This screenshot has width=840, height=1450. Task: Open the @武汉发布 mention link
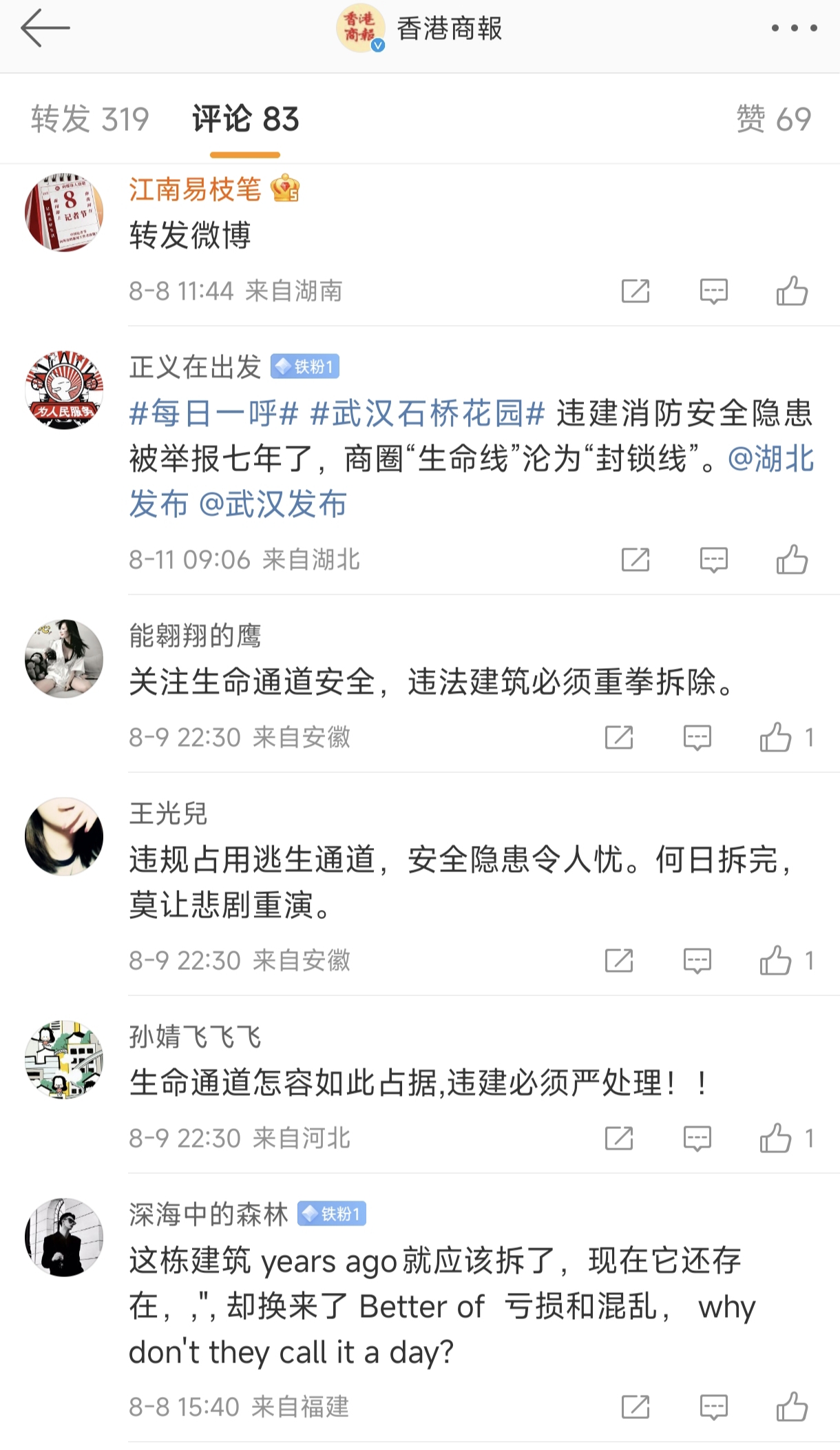(x=273, y=504)
